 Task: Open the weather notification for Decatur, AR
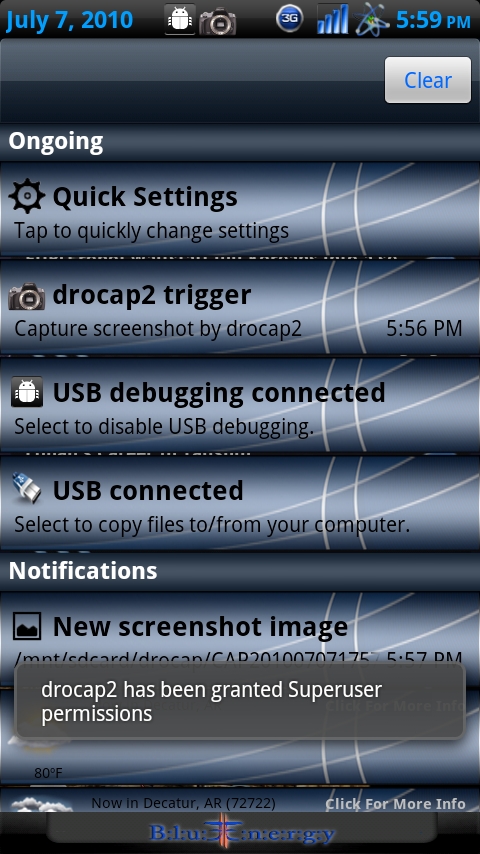coord(240,802)
